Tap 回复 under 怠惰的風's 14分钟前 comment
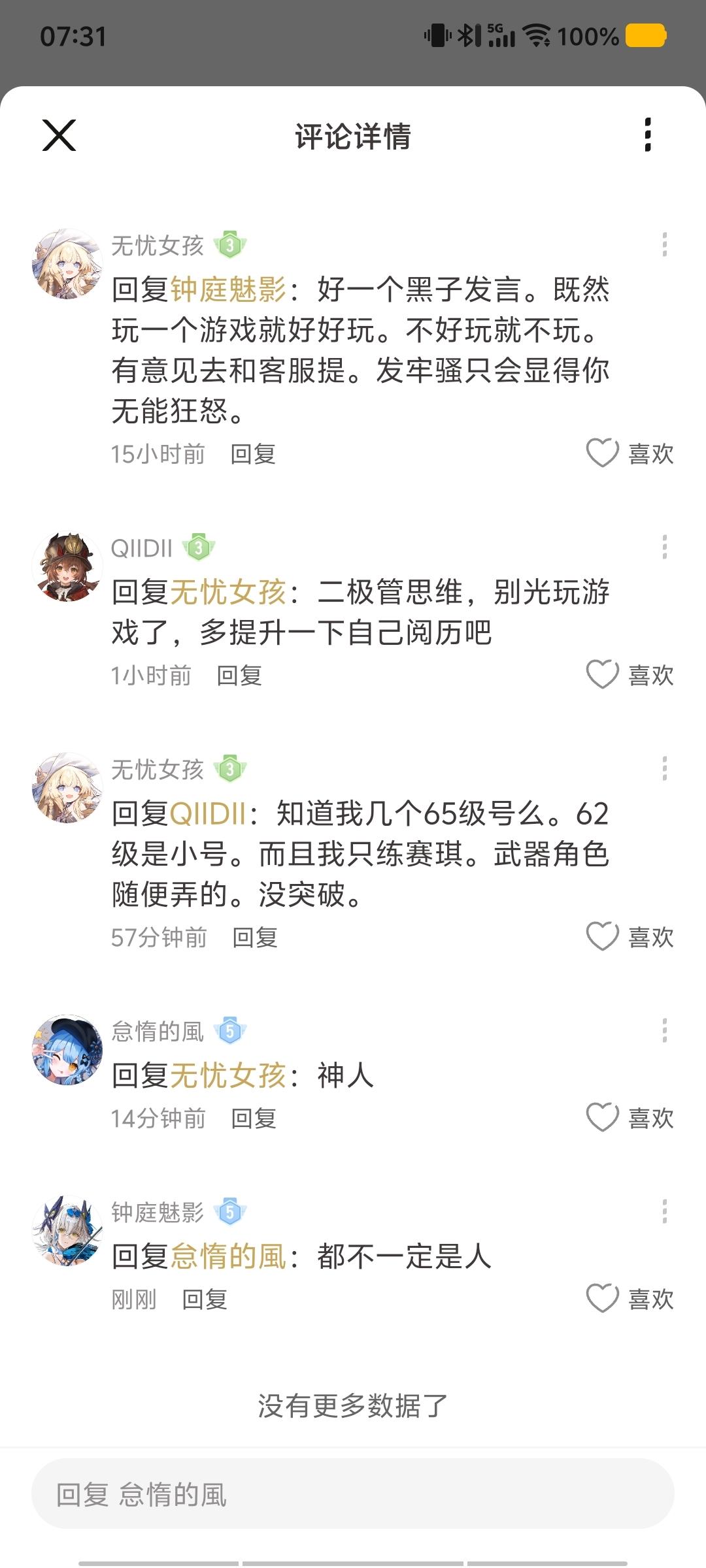This screenshot has height=1568, width=706. pyautogui.click(x=254, y=1118)
